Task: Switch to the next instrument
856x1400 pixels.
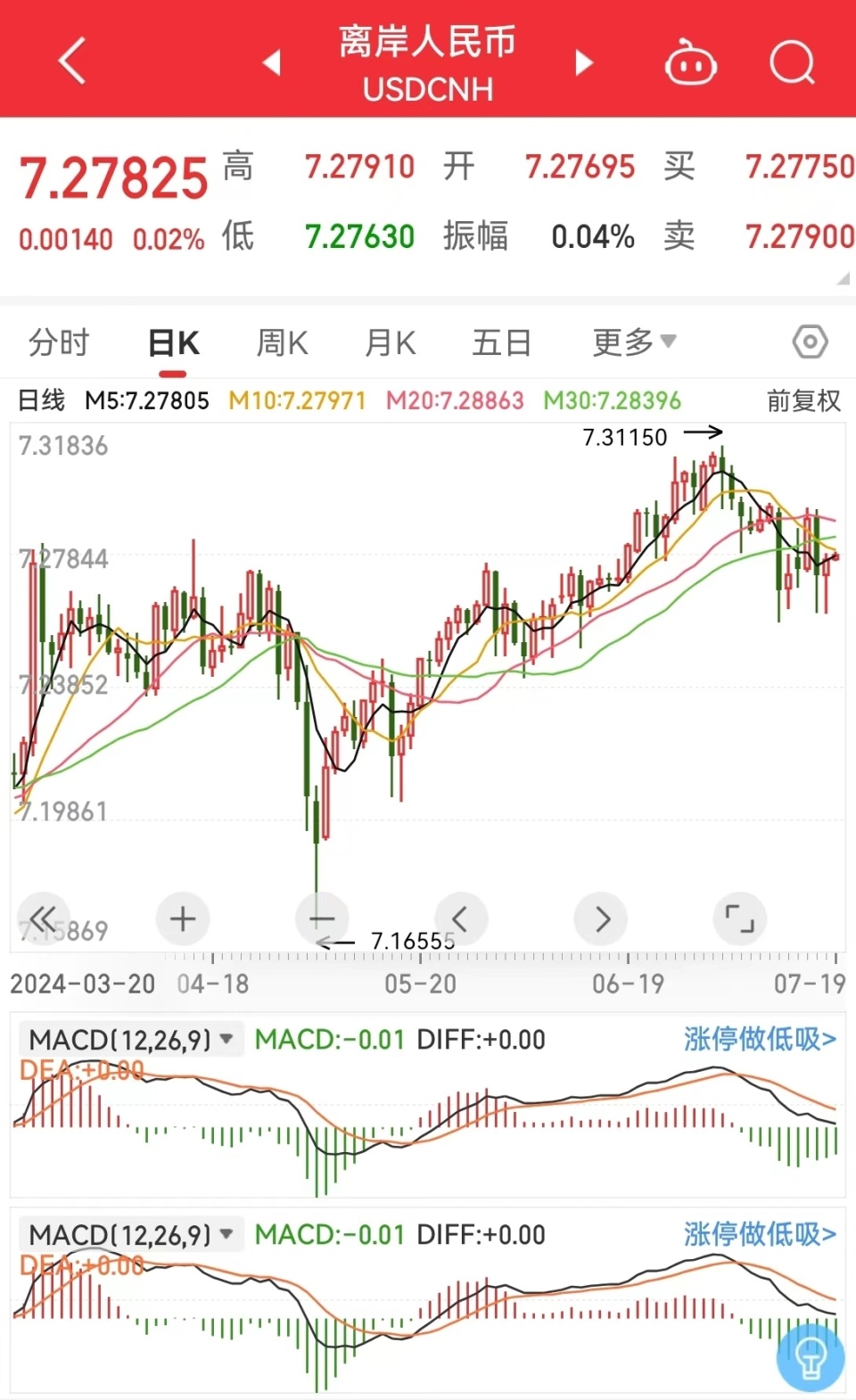Action: (584, 62)
